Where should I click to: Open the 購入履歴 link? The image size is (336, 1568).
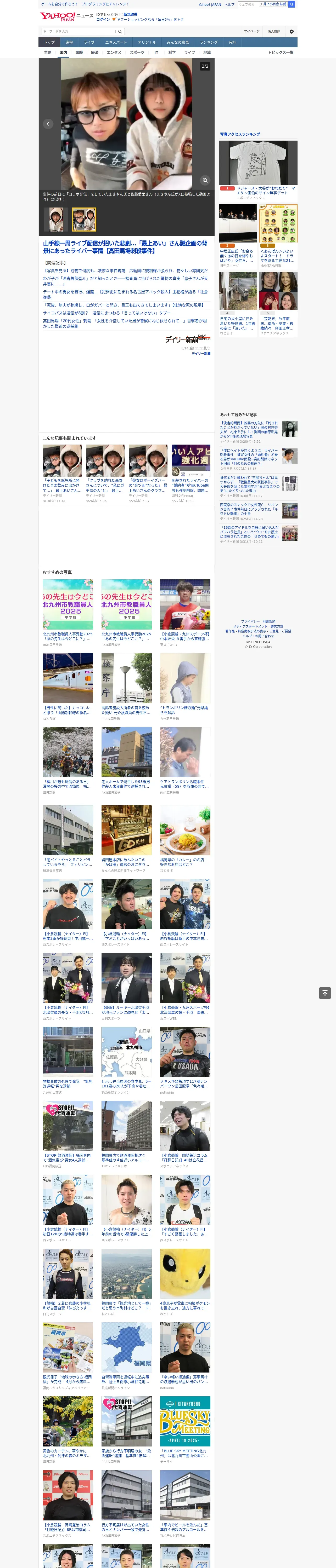274,31
